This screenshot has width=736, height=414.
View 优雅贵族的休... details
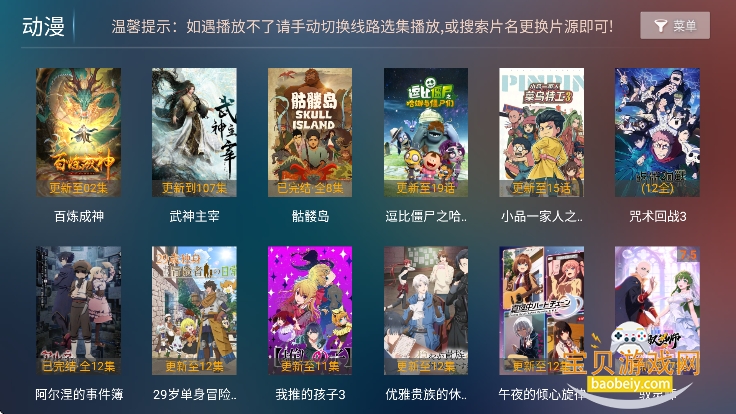click(x=426, y=311)
